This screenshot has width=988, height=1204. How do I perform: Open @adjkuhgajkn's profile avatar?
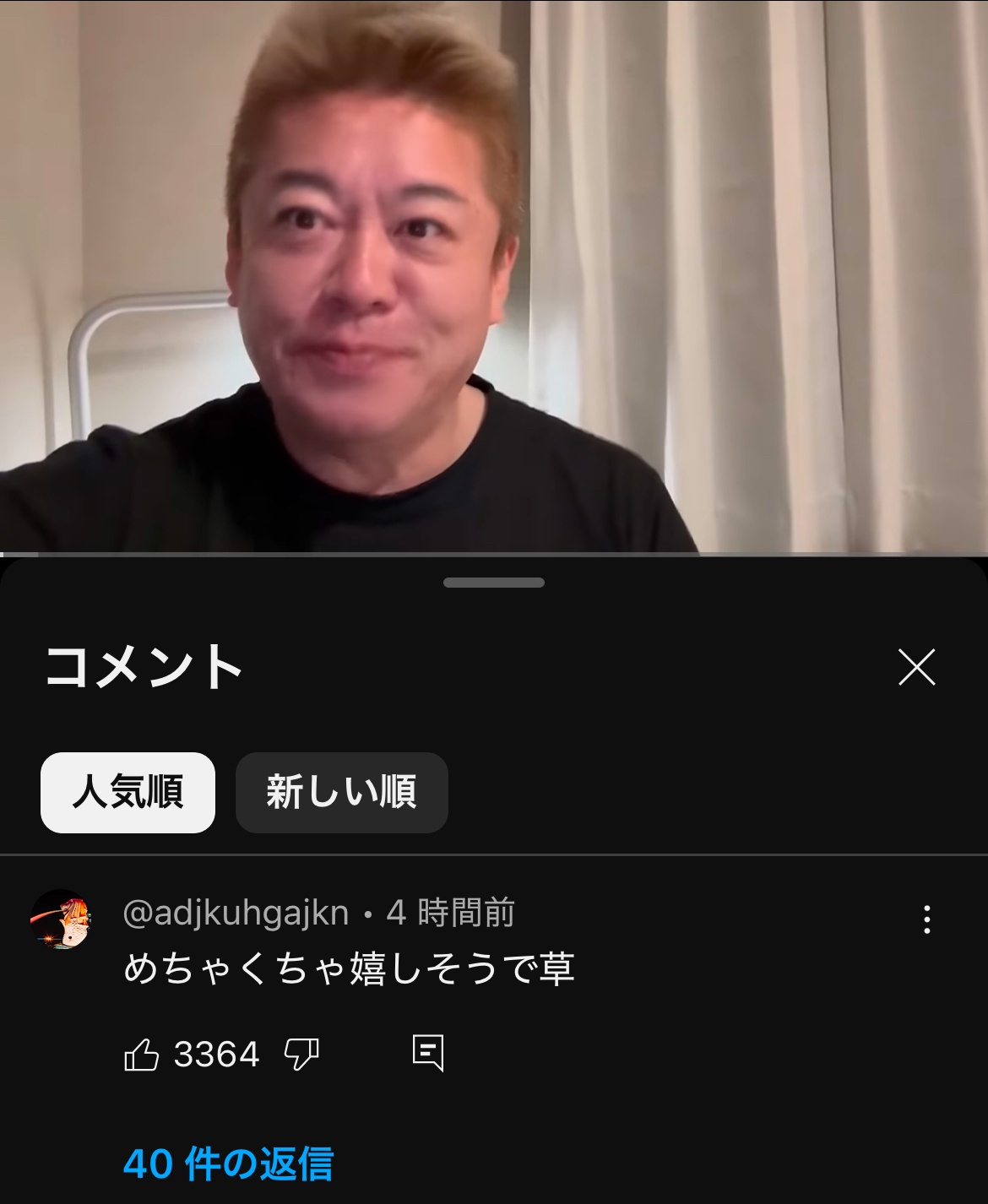(x=61, y=919)
